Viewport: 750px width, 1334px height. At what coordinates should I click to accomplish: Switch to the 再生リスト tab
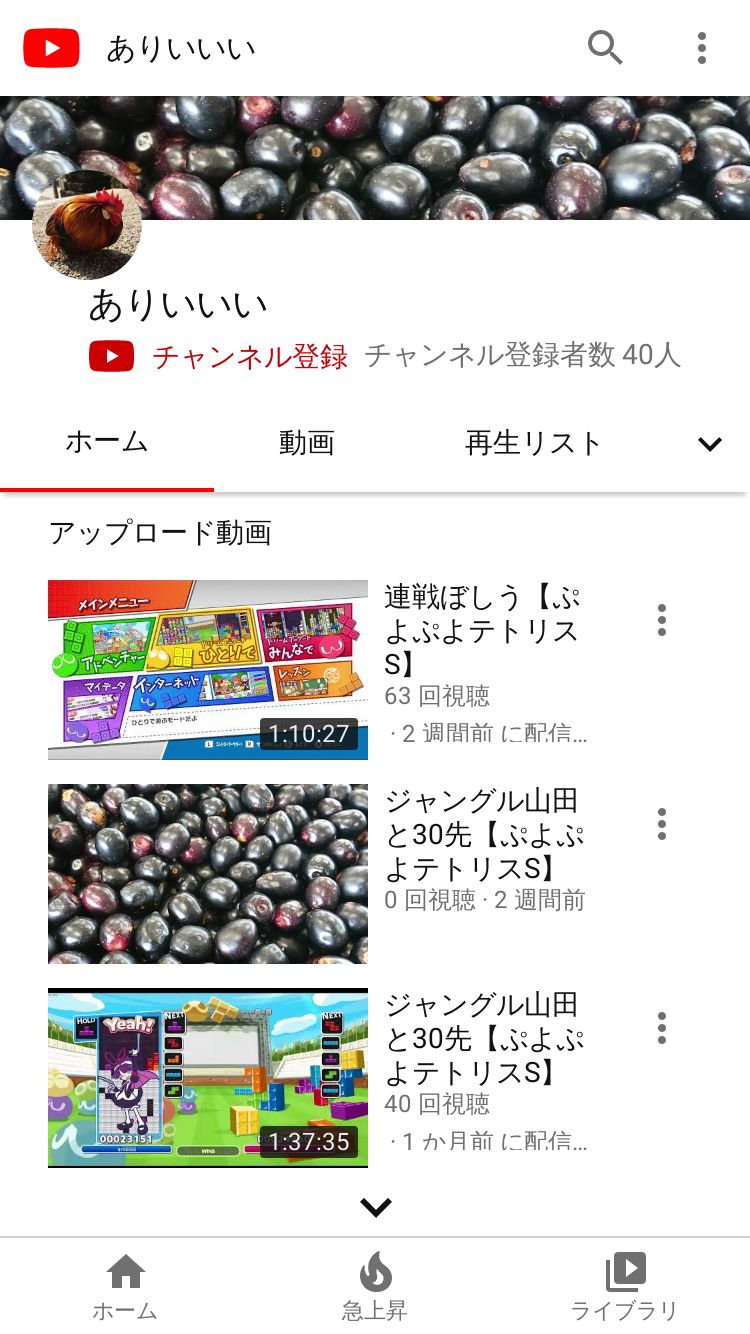[x=533, y=443]
